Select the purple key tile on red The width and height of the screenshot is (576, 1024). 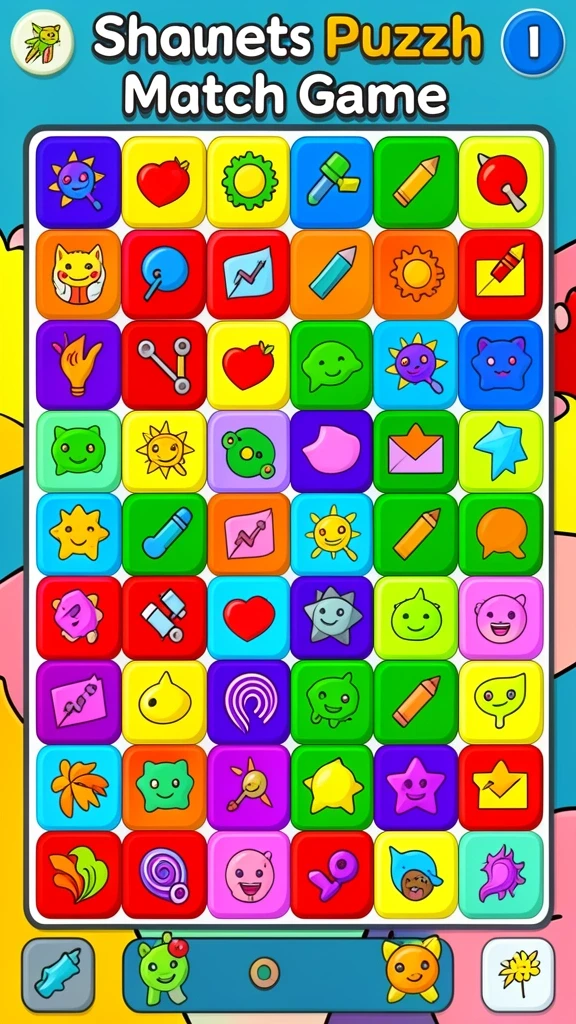click(x=332, y=874)
